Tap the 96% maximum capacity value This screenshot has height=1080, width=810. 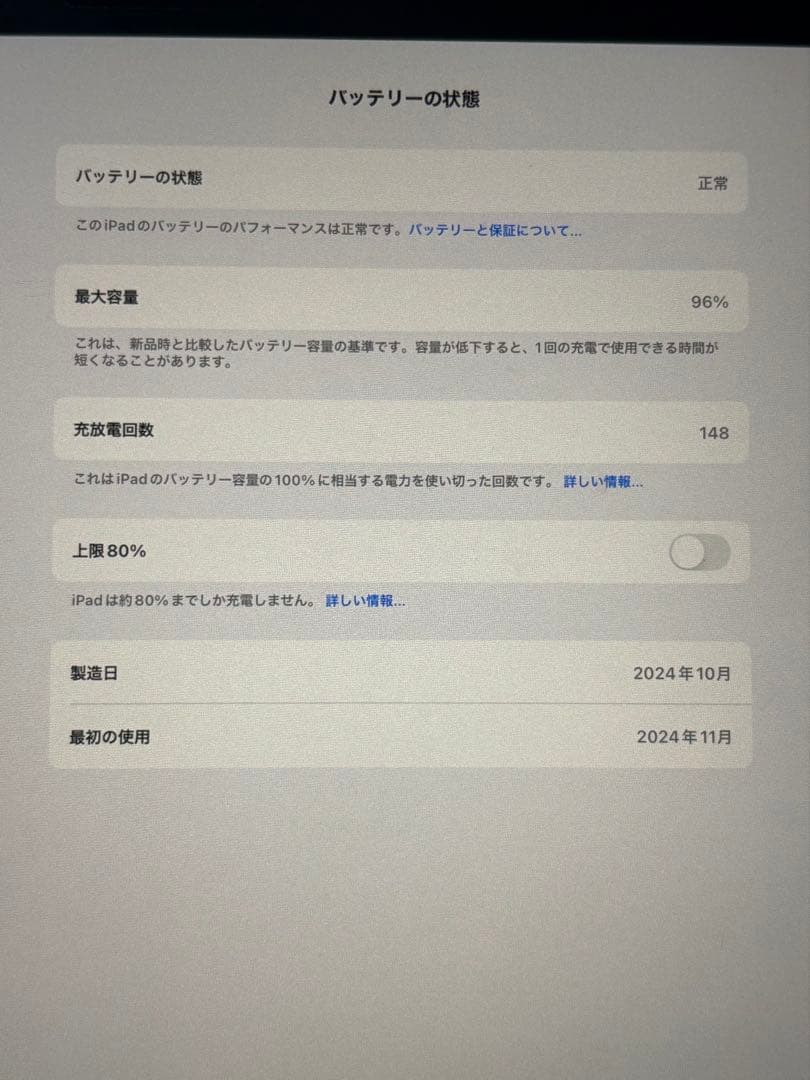pyautogui.click(x=708, y=301)
